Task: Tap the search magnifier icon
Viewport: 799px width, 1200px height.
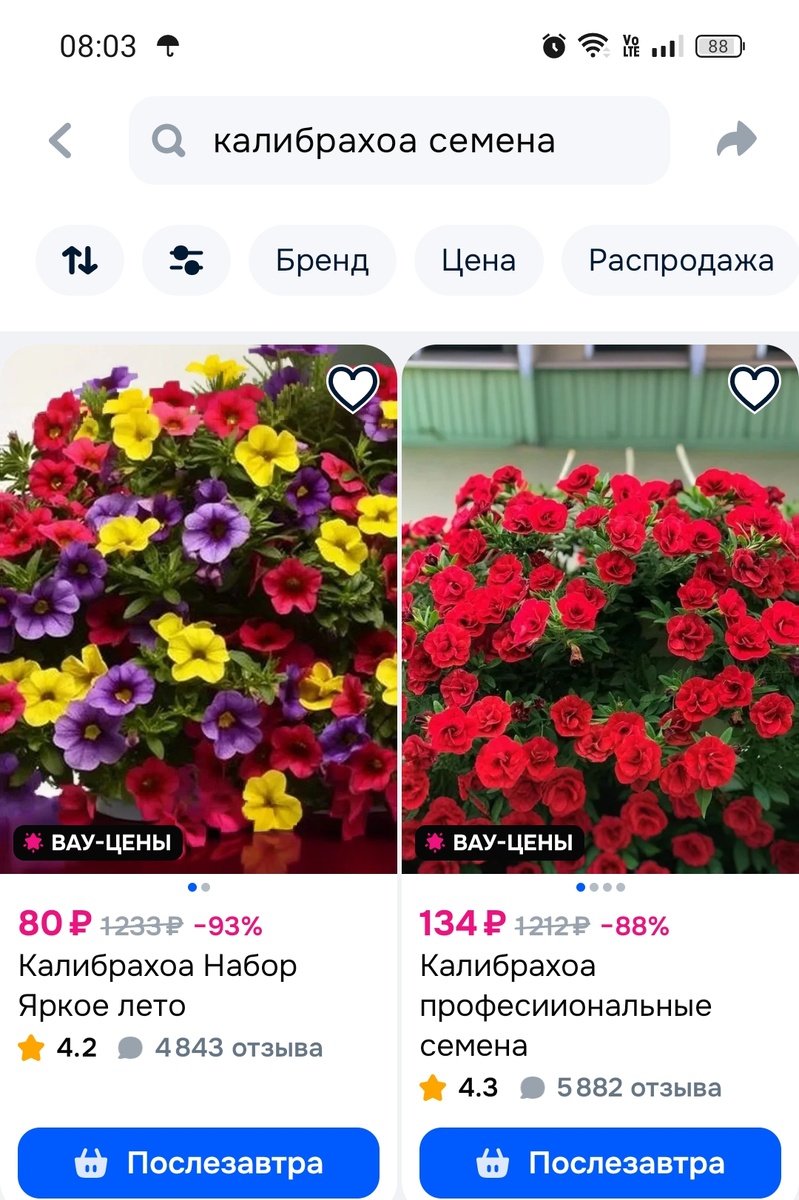Action: click(x=168, y=141)
